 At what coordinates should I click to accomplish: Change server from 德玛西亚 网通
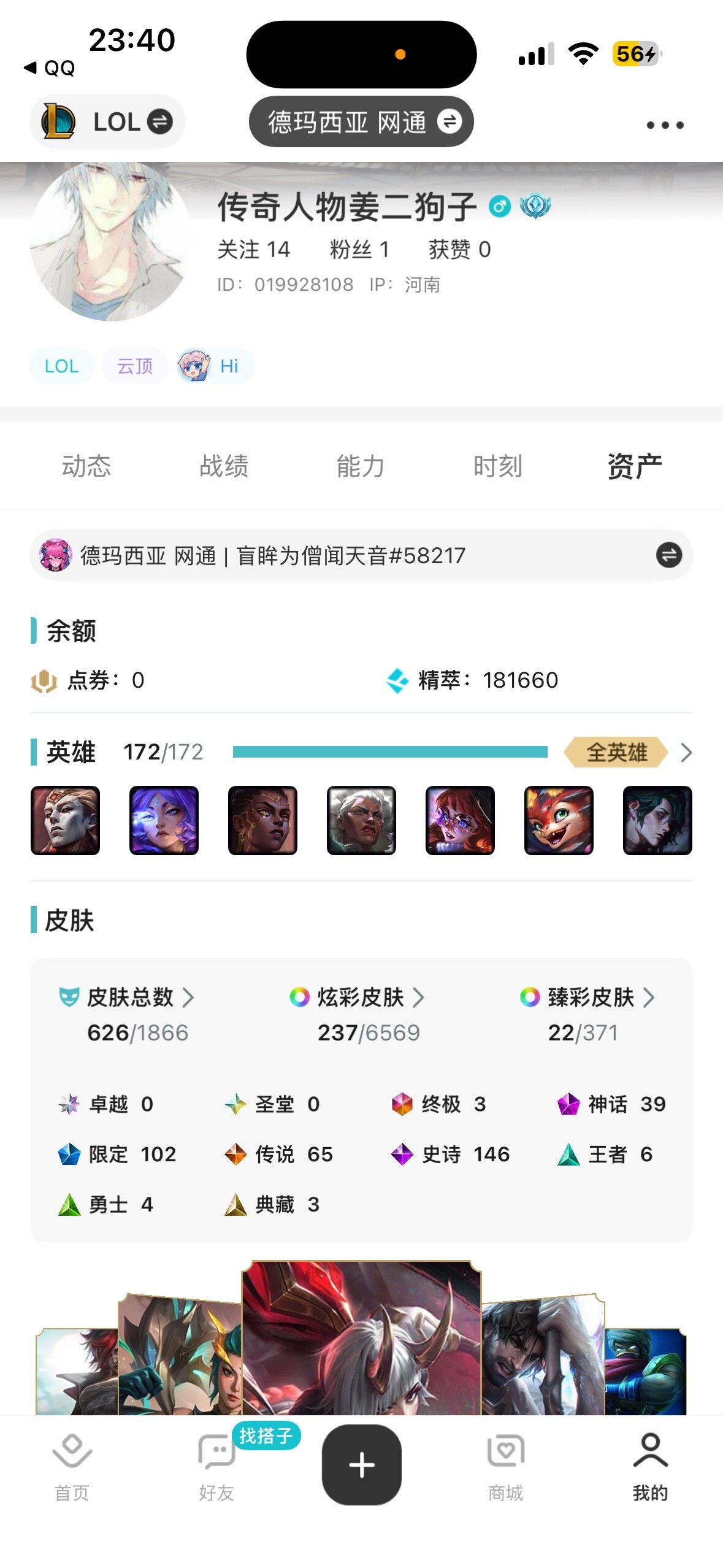tap(361, 121)
